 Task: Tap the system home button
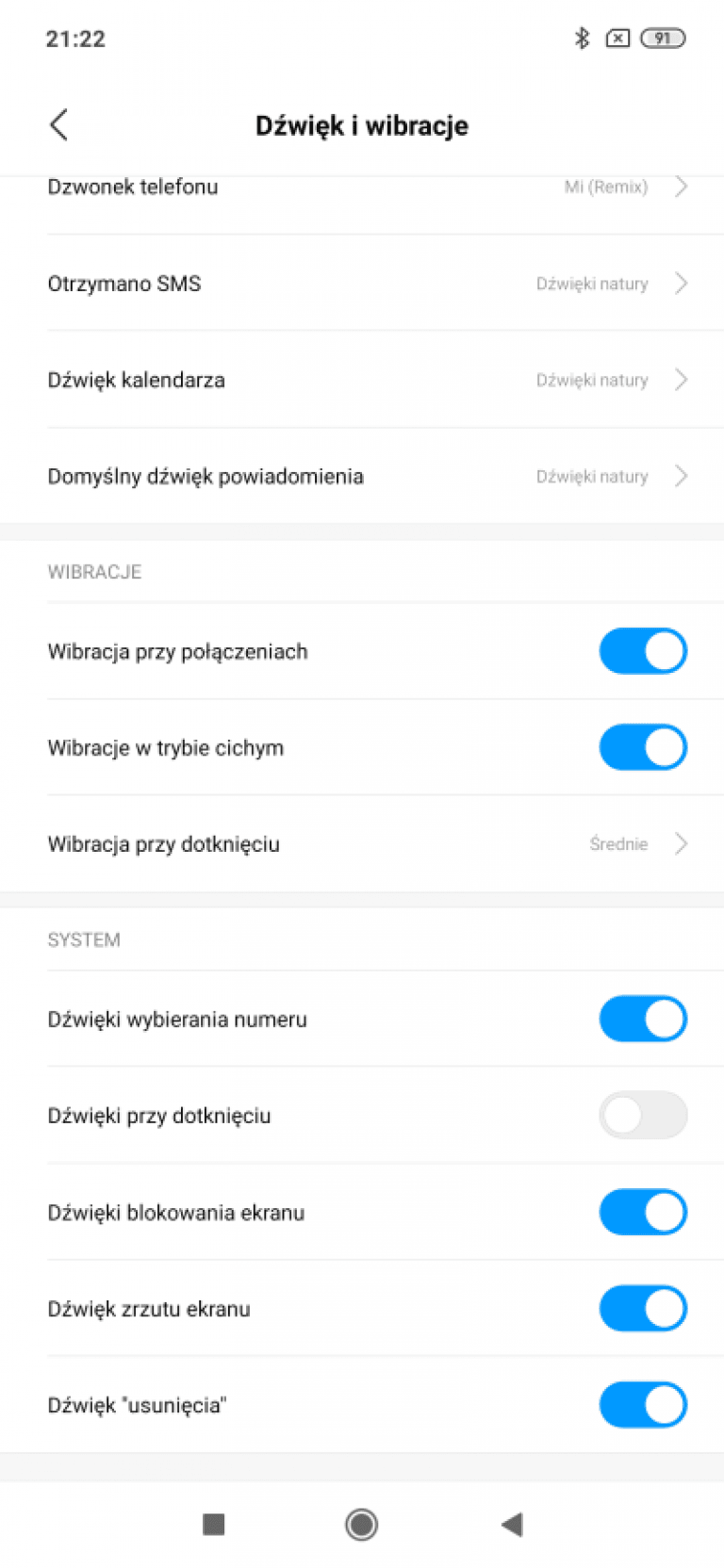[x=361, y=1524]
